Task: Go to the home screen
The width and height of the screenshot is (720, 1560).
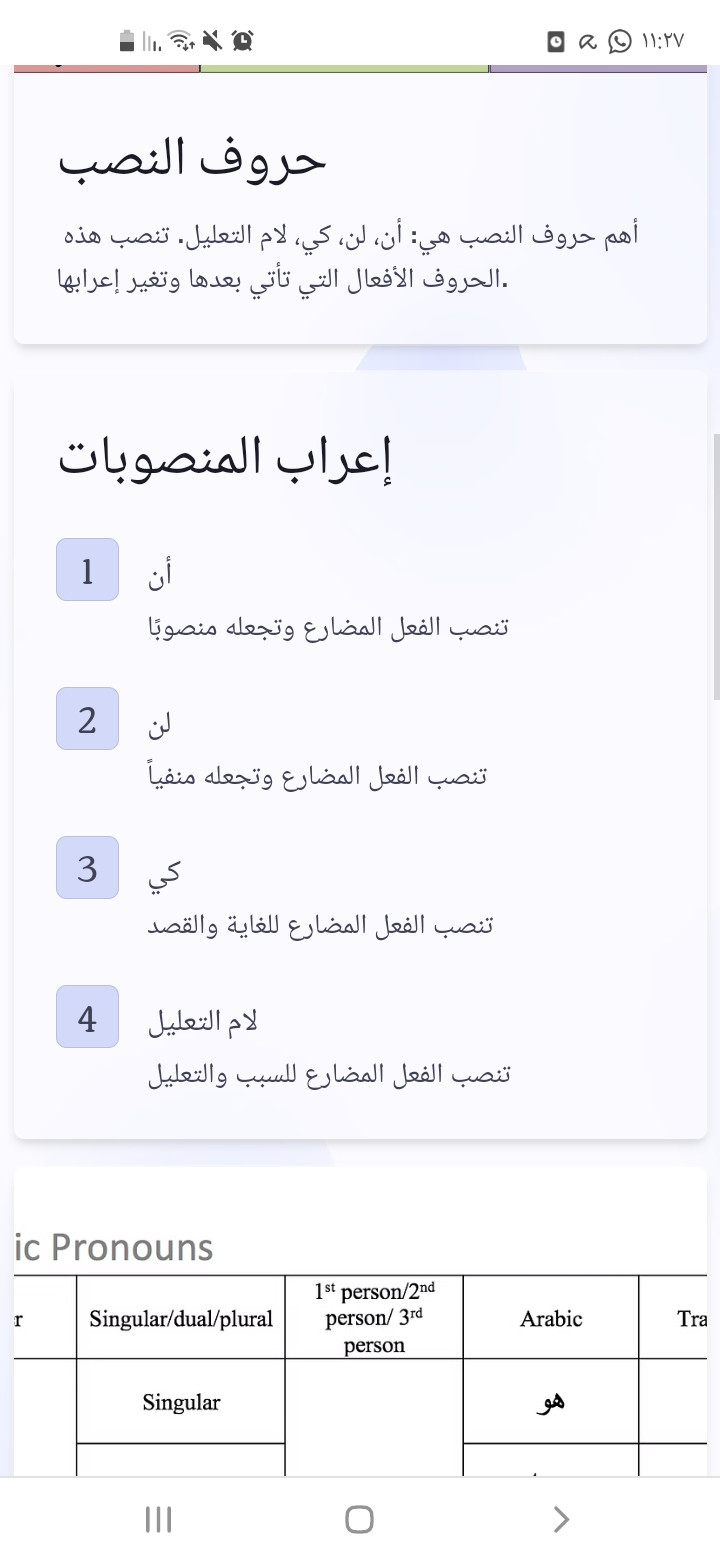Action: (359, 1519)
